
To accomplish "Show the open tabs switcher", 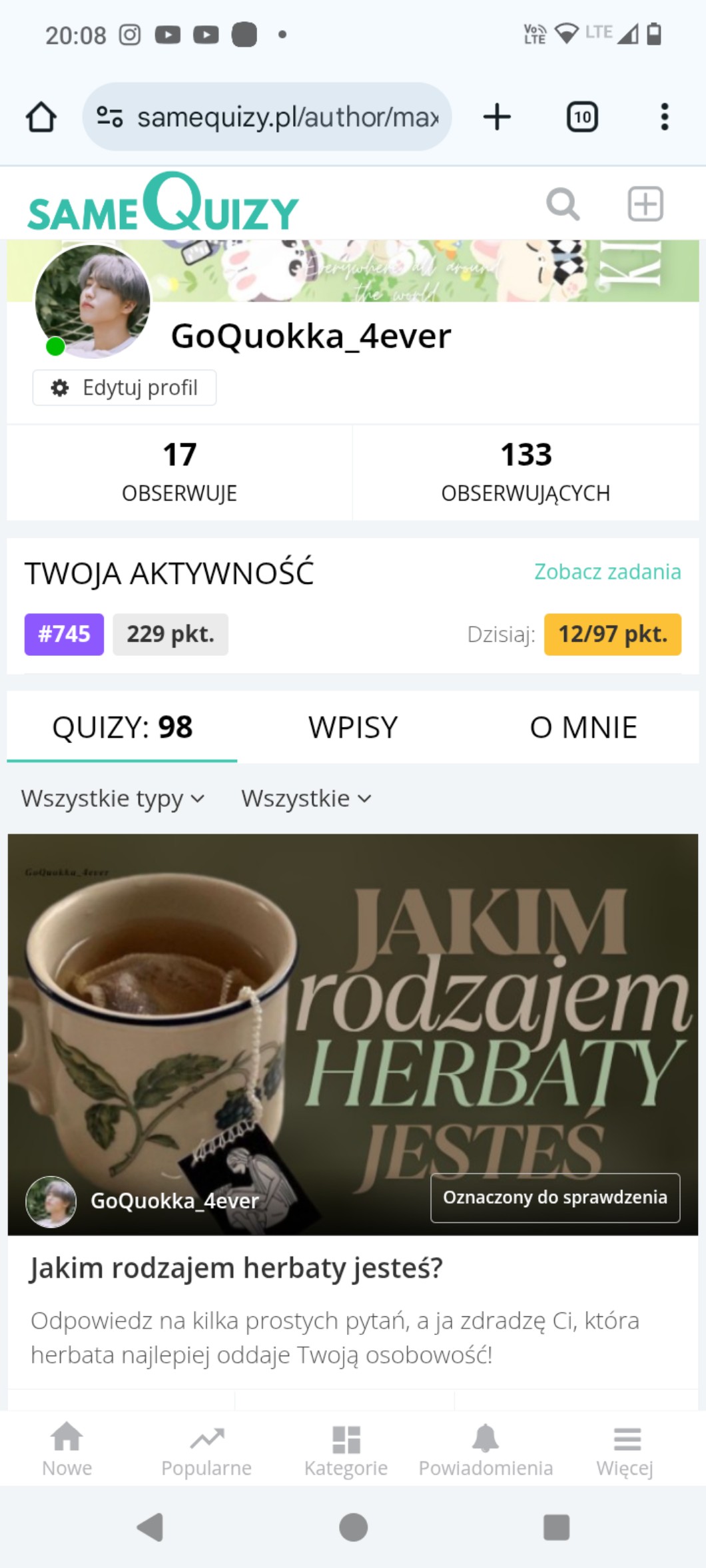I will 581,117.
